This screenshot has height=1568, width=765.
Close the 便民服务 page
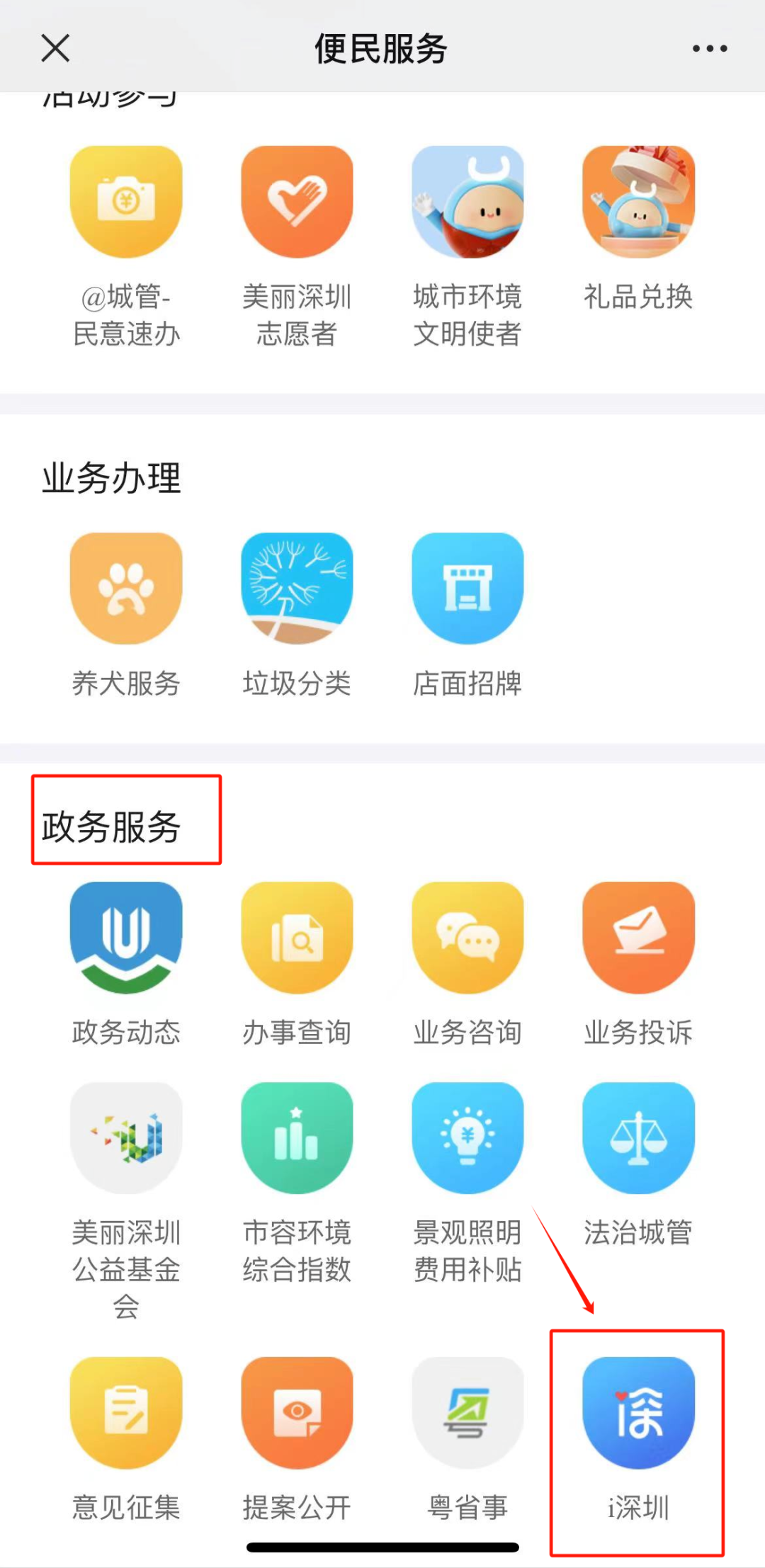[x=55, y=48]
